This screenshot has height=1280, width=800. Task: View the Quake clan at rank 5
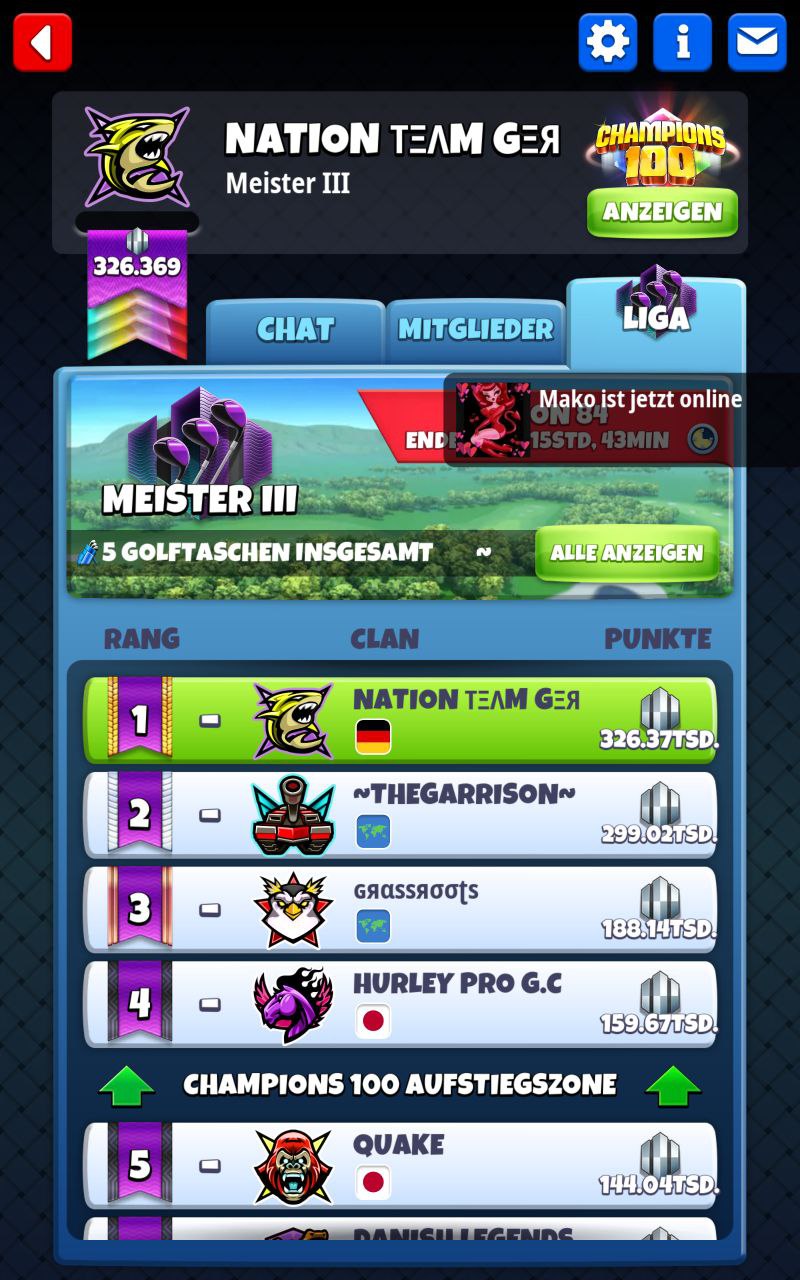pyautogui.click(x=400, y=1165)
